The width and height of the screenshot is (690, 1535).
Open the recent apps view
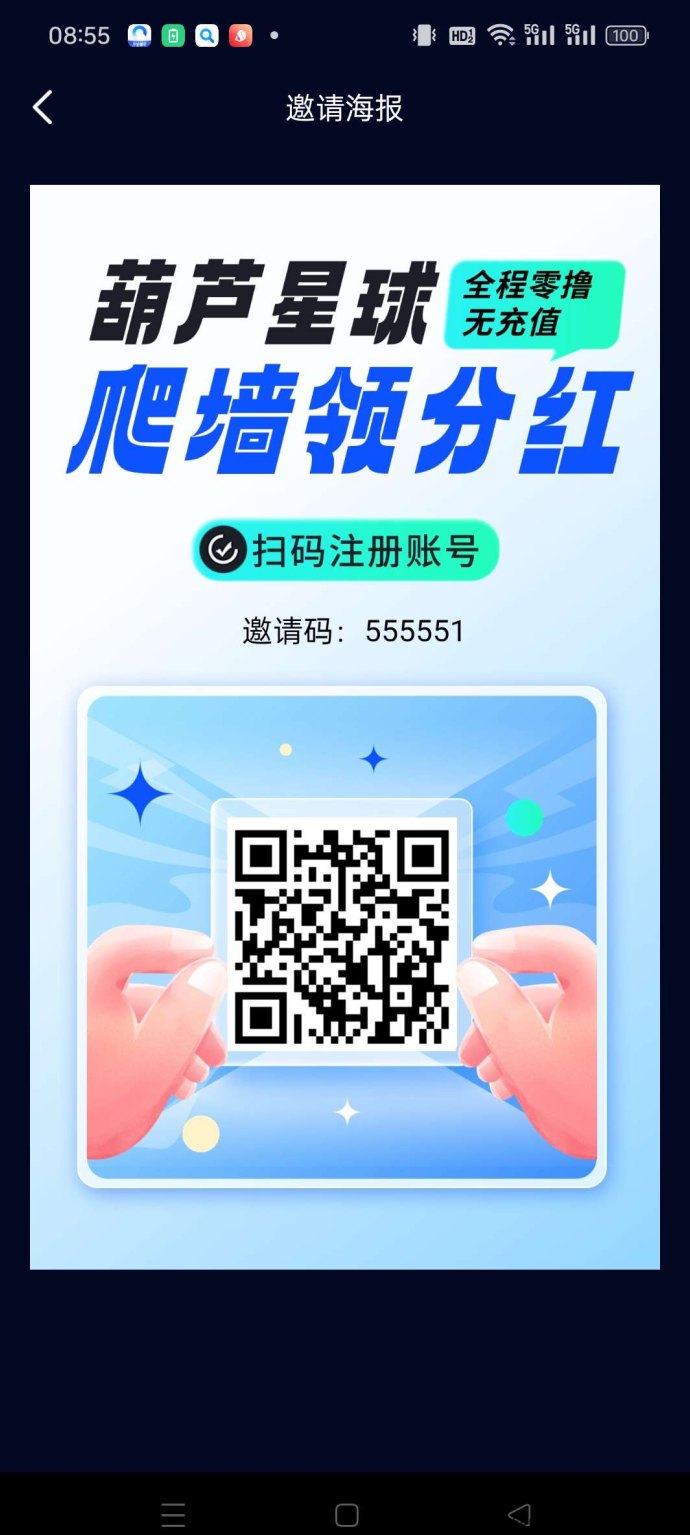pos(173,1514)
